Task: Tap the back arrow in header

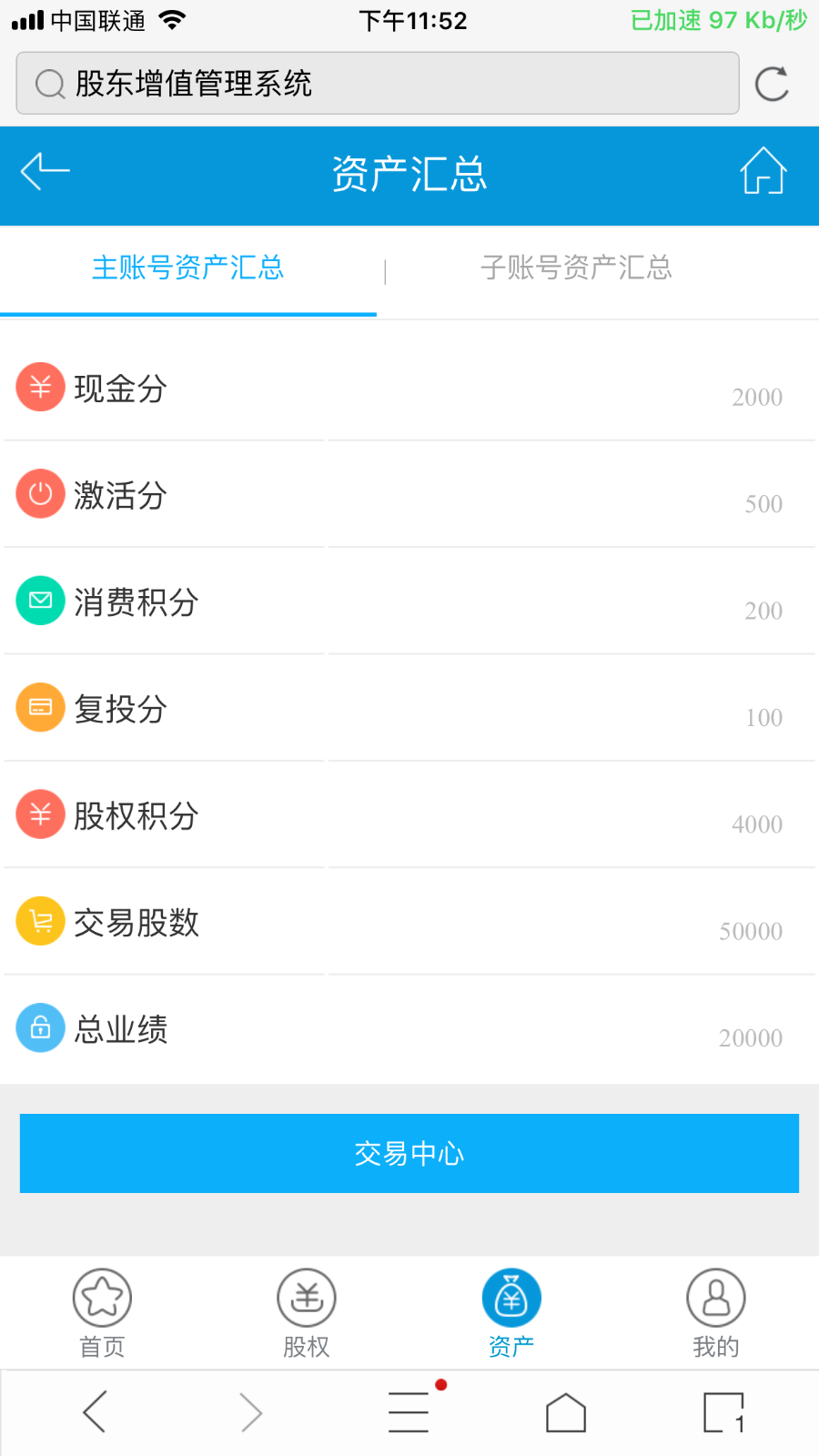Action: (45, 171)
